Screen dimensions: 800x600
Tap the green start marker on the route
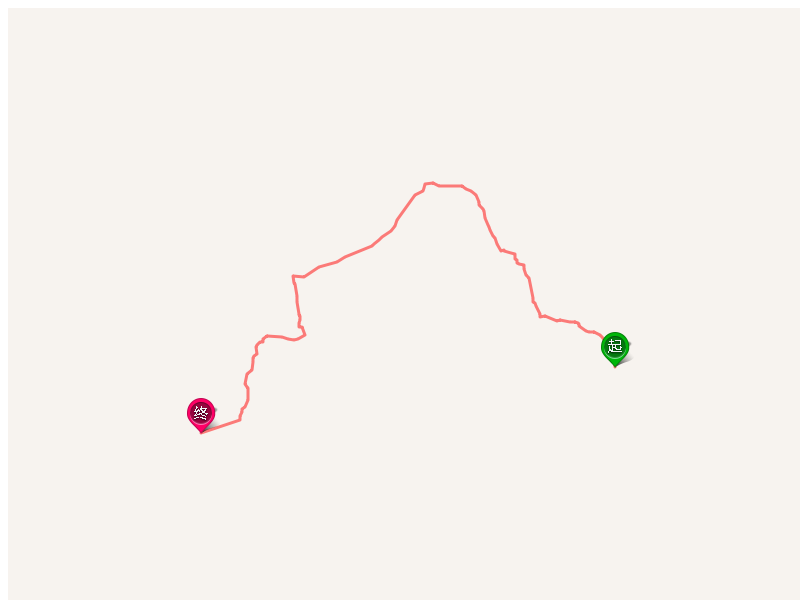pos(615,347)
